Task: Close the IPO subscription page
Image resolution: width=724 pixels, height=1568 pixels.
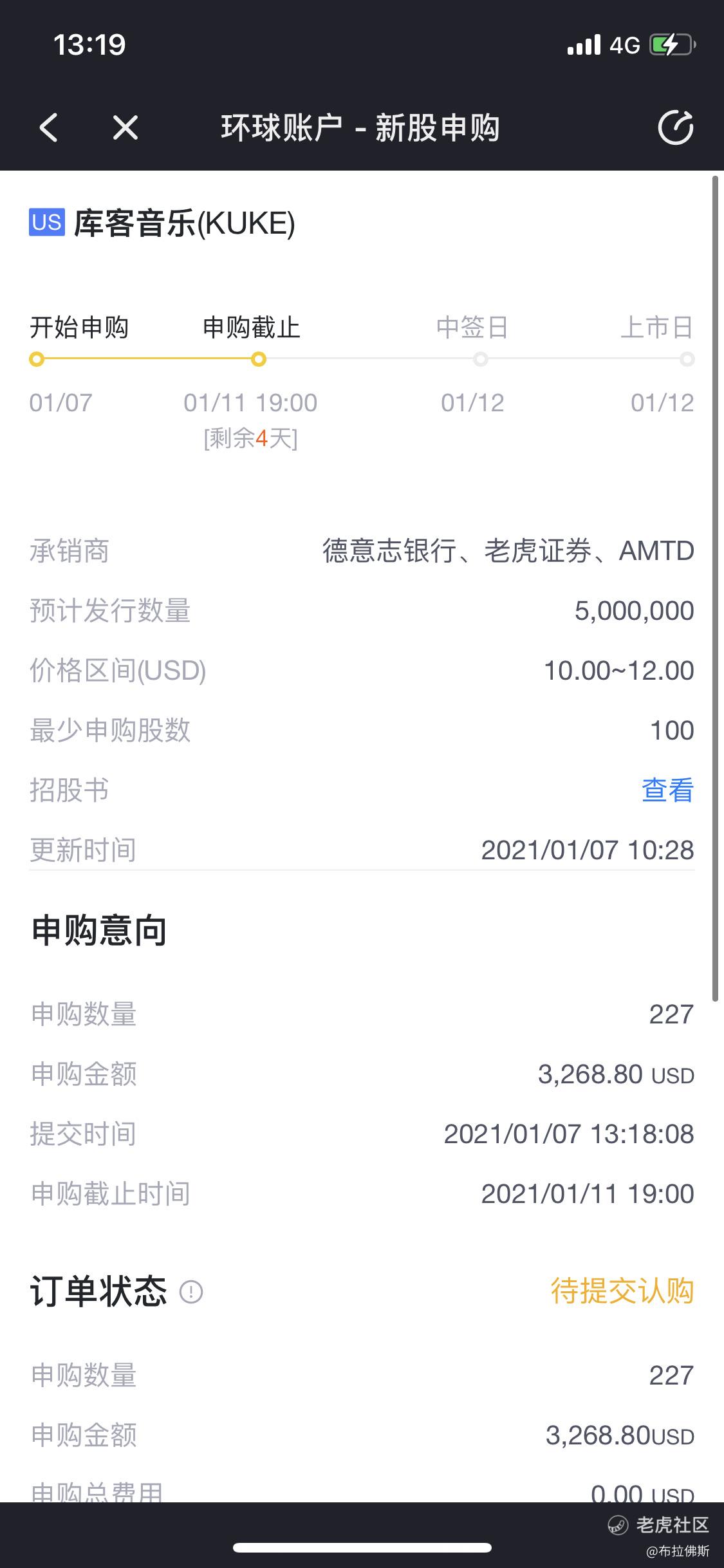Action: point(125,127)
